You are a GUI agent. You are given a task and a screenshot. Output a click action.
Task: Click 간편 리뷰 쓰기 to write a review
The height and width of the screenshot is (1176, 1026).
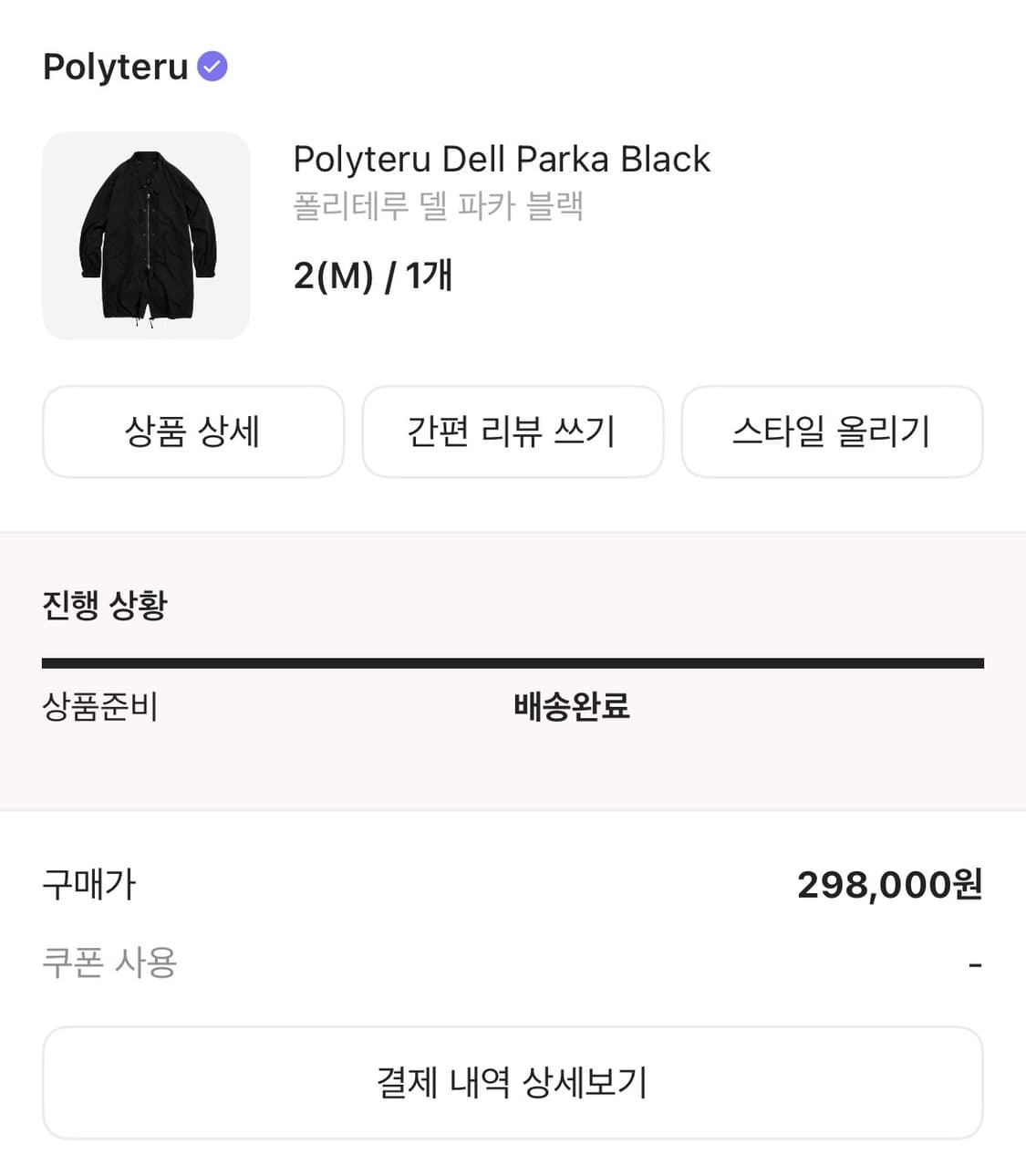point(513,432)
